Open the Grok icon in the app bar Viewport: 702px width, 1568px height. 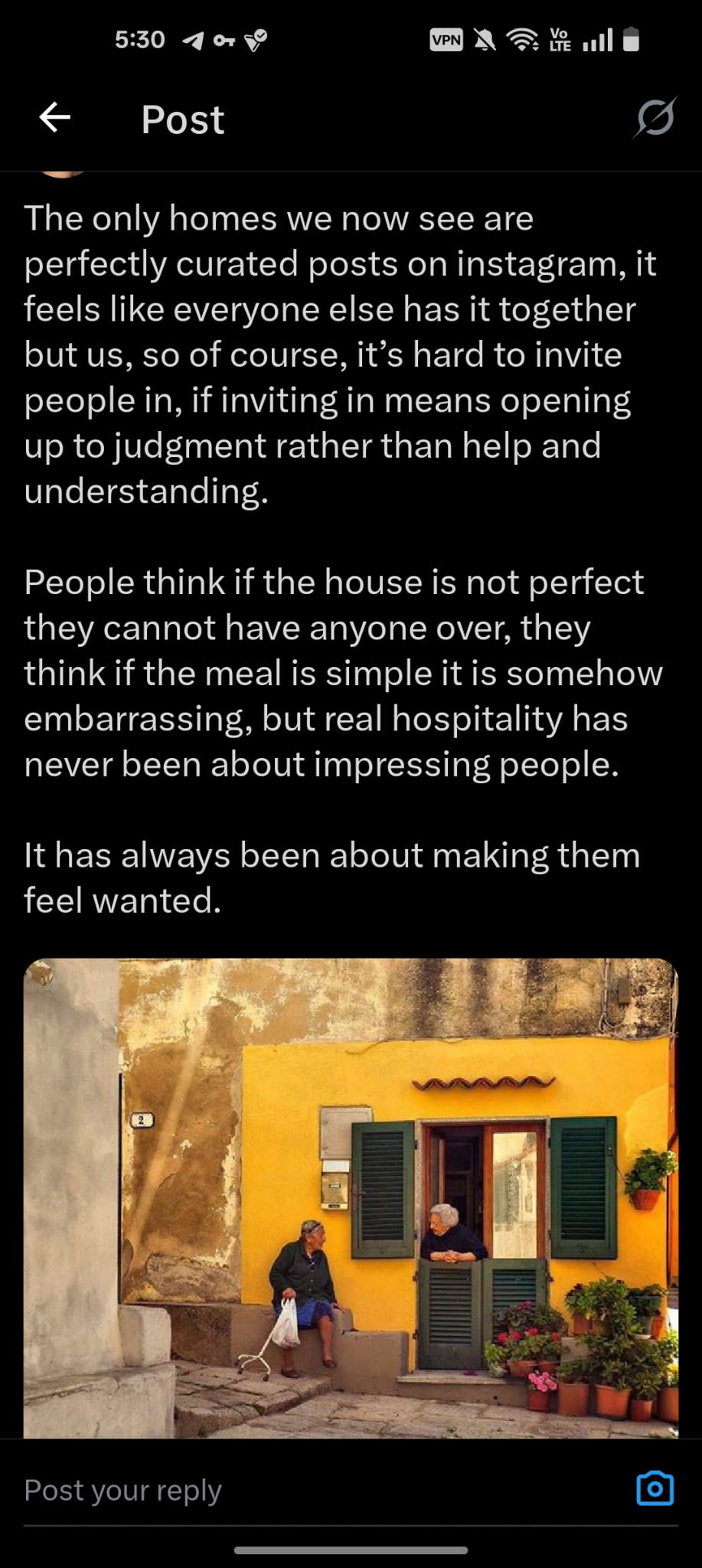point(655,118)
